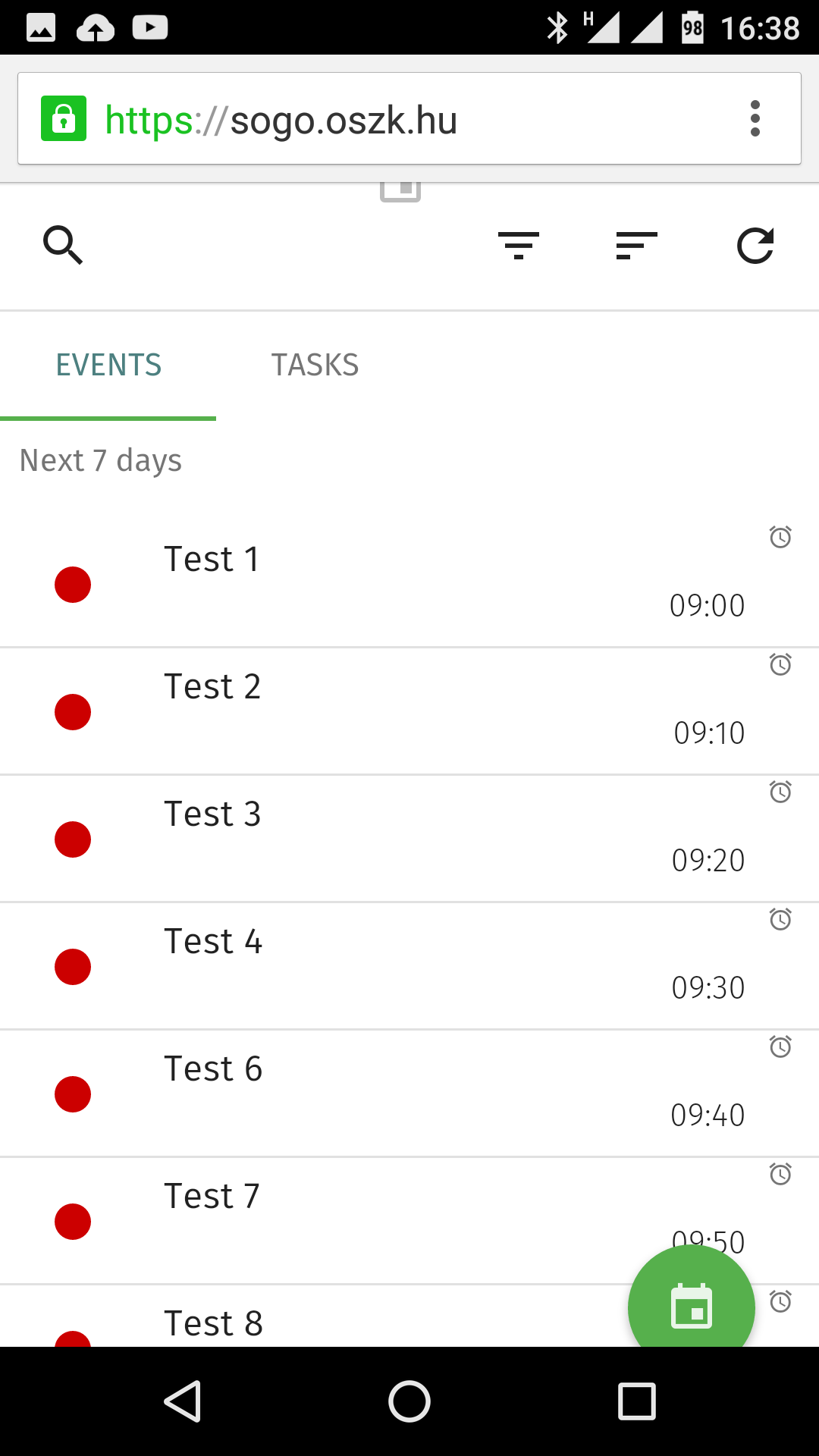The width and height of the screenshot is (819, 1456).
Task: Tap the green calendar floating button
Action: point(691,1306)
